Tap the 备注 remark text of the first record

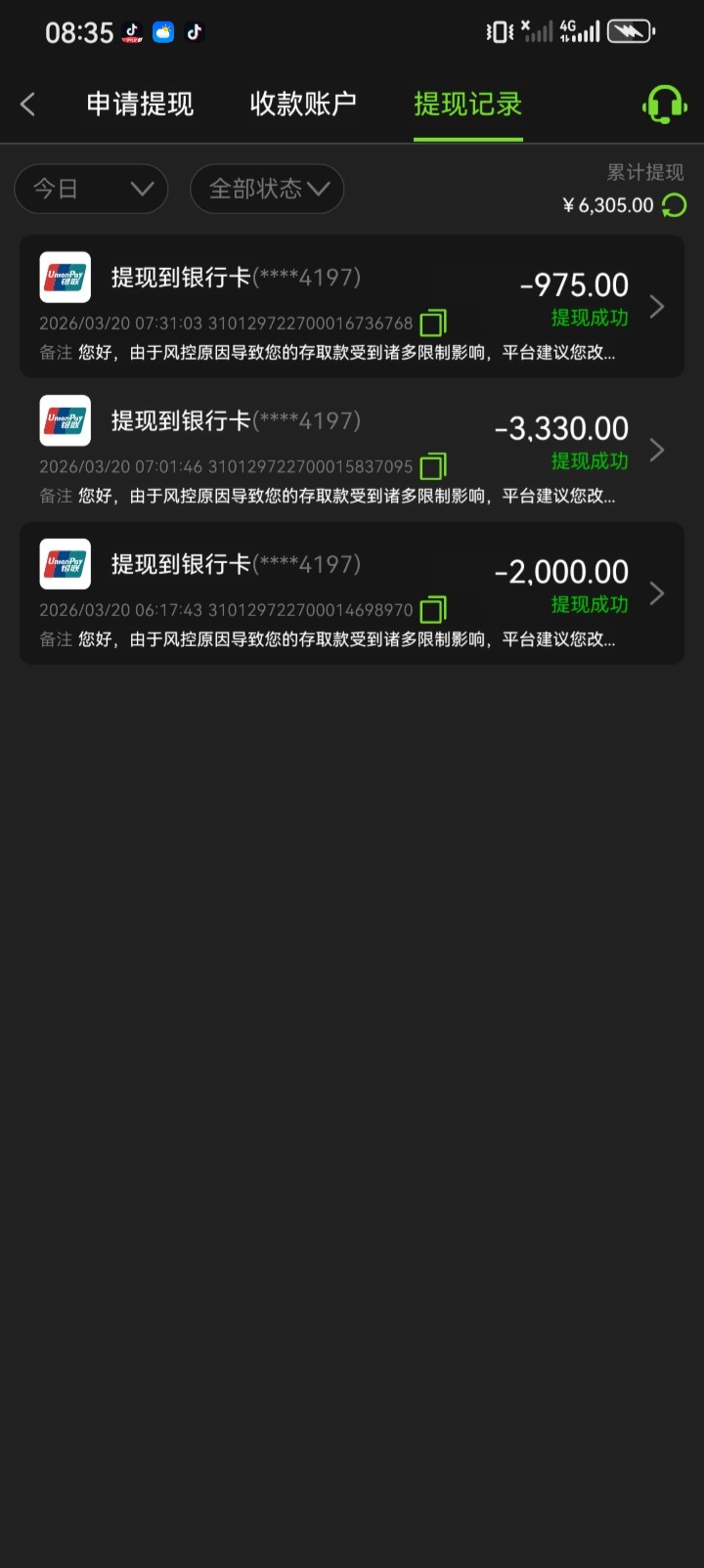point(323,352)
